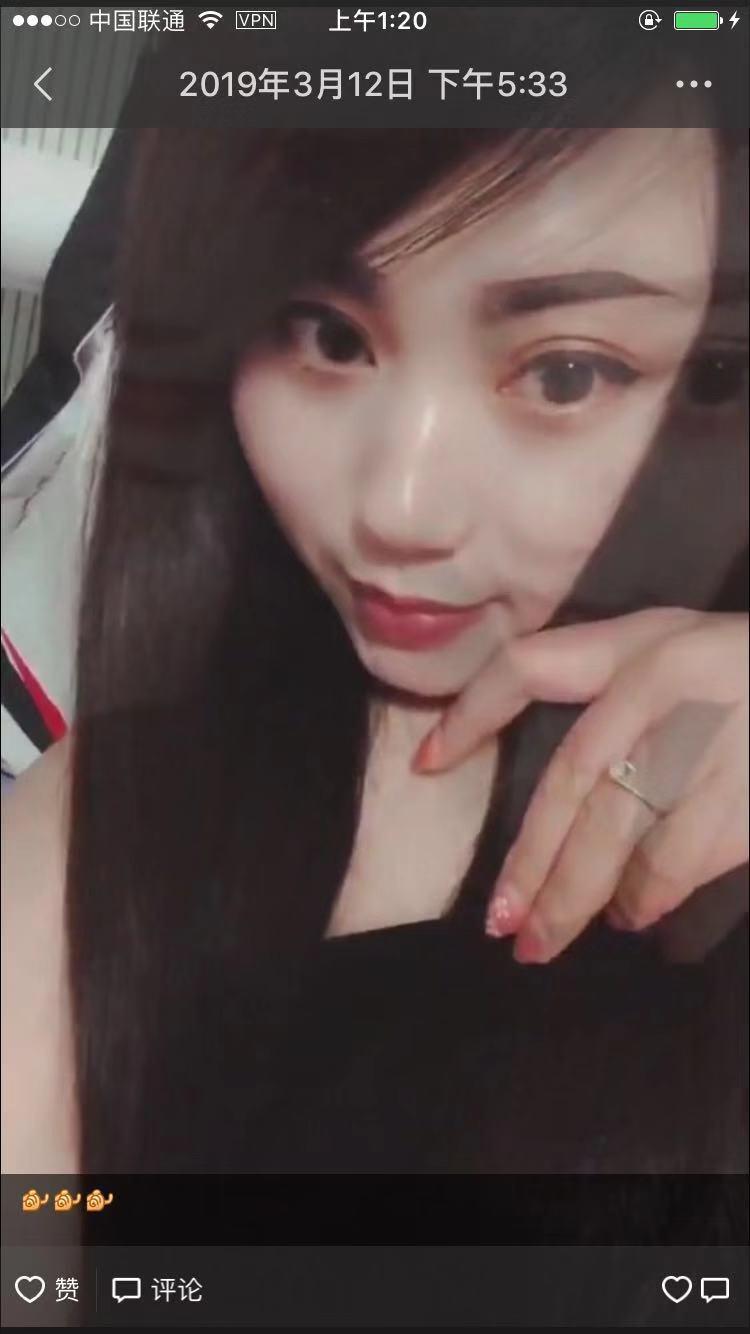The width and height of the screenshot is (750, 1334).
Task: Write a comment via 评论
Action: click(x=157, y=1290)
